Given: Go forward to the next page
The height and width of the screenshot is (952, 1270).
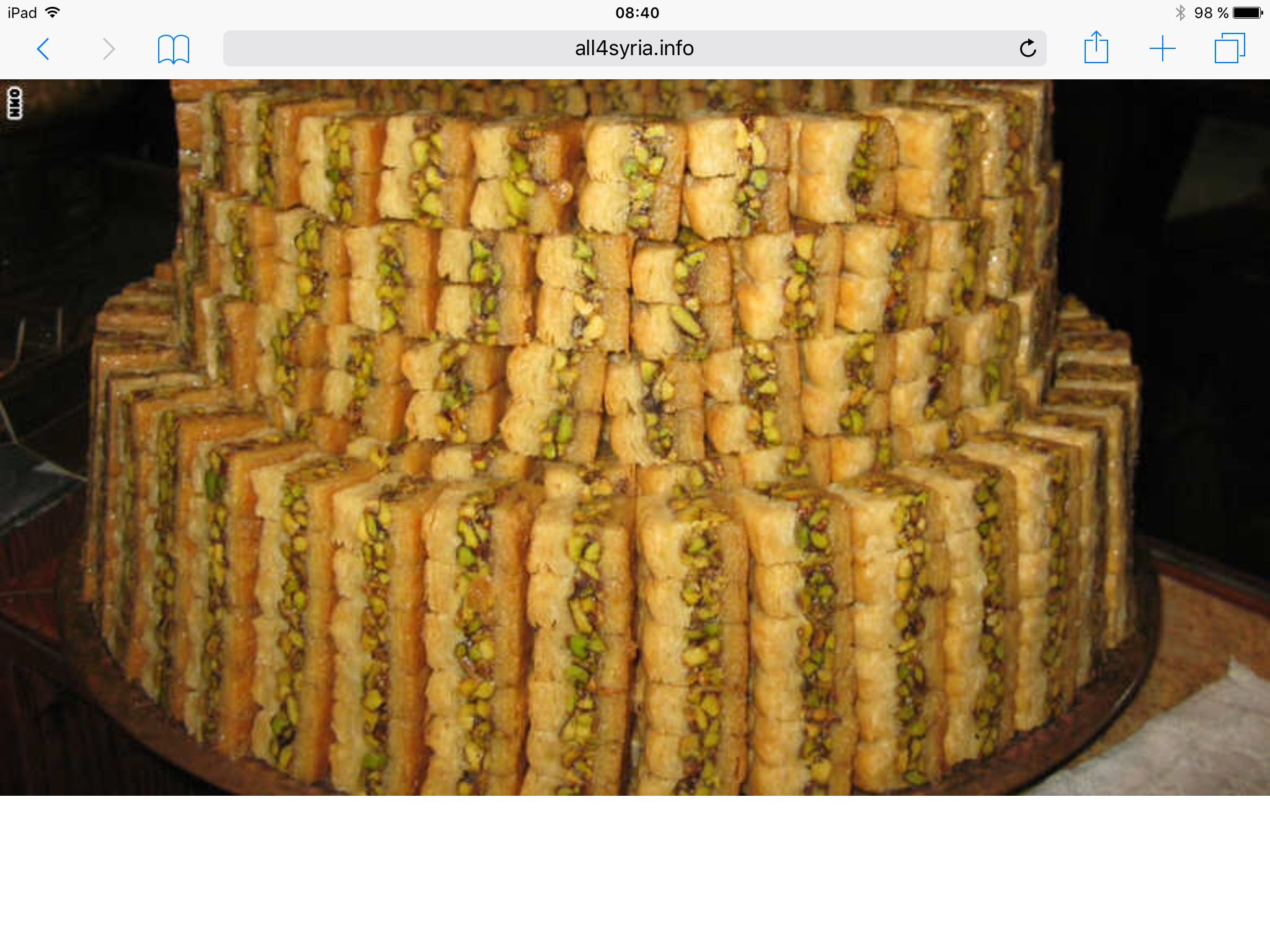Looking at the screenshot, I should (109, 49).
